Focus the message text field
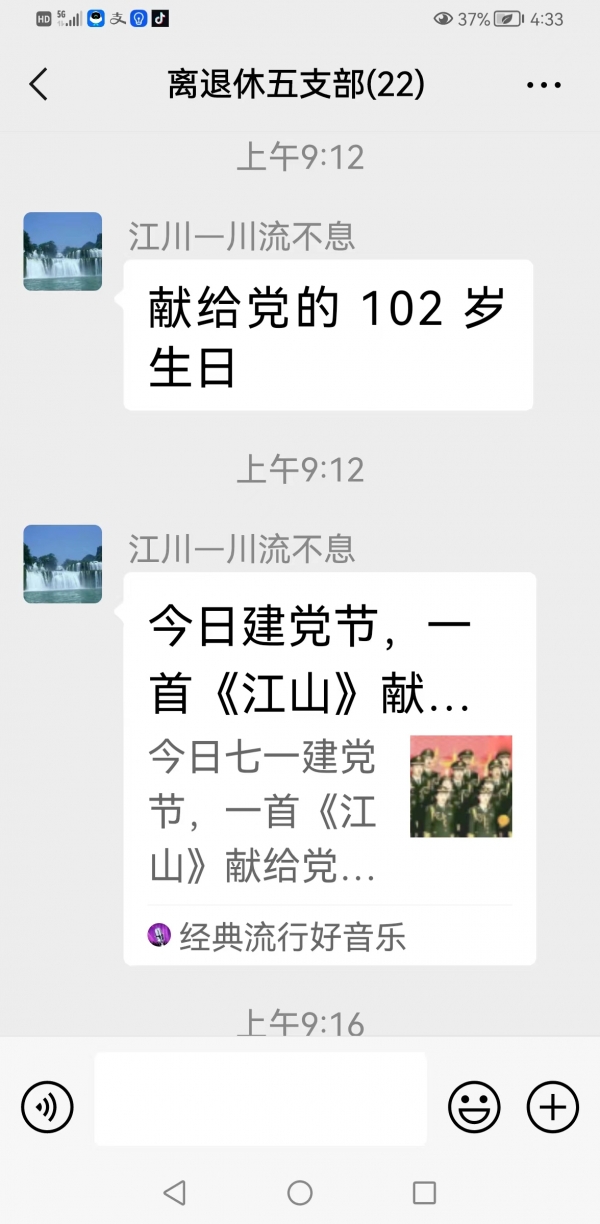The width and height of the screenshot is (600, 1224). (260, 1098)
